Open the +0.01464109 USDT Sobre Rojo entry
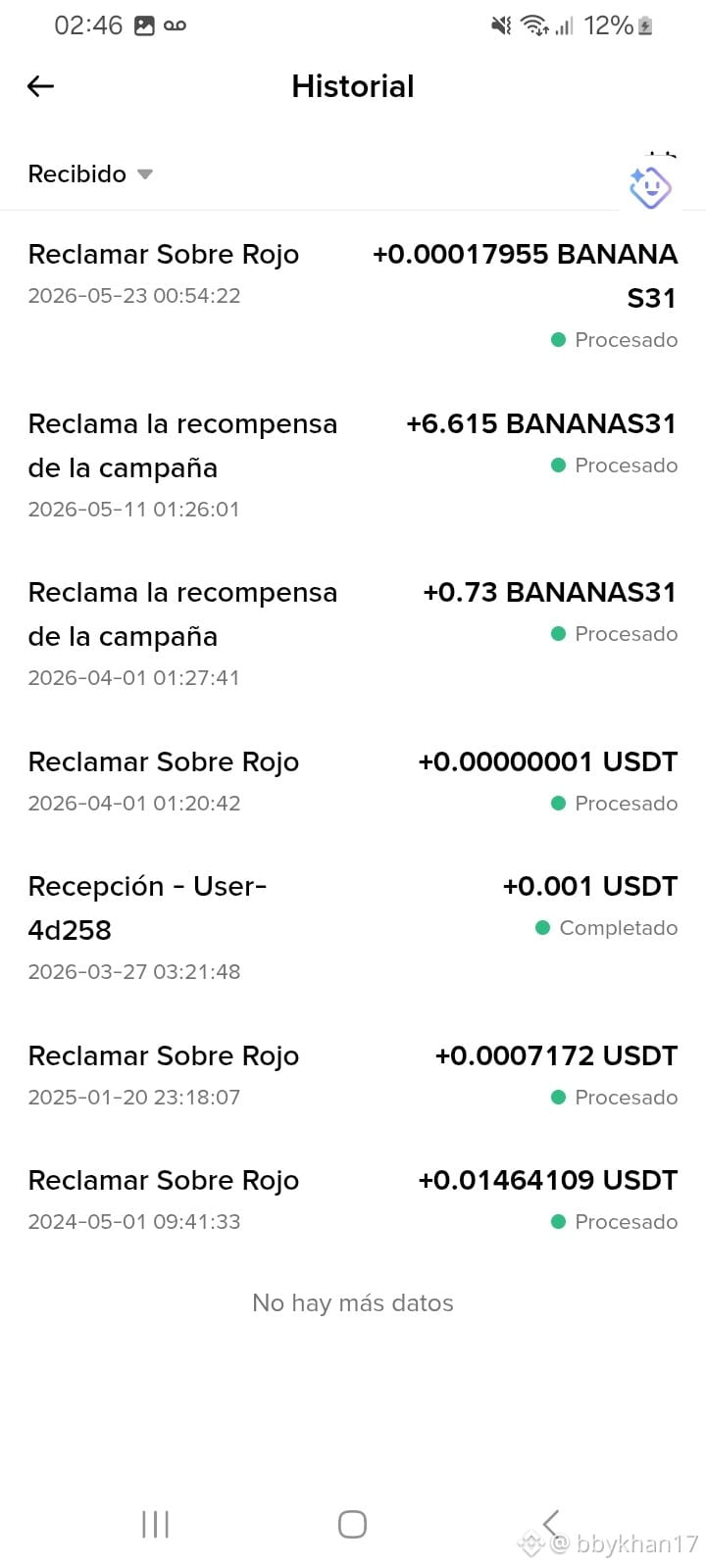This screenshot has height=1568, width=706. pos(353,1200)
